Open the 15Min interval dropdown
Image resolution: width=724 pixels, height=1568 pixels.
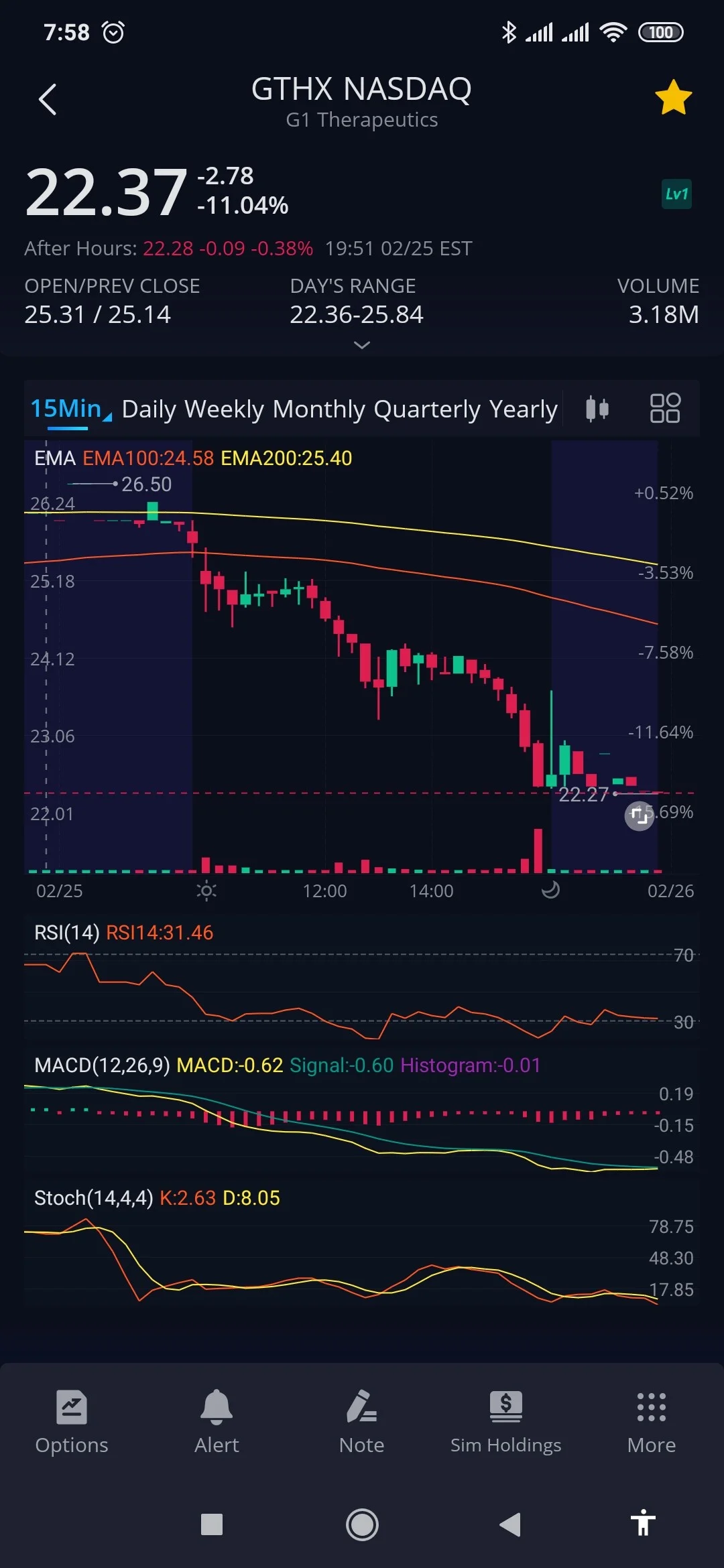point(70,409)
